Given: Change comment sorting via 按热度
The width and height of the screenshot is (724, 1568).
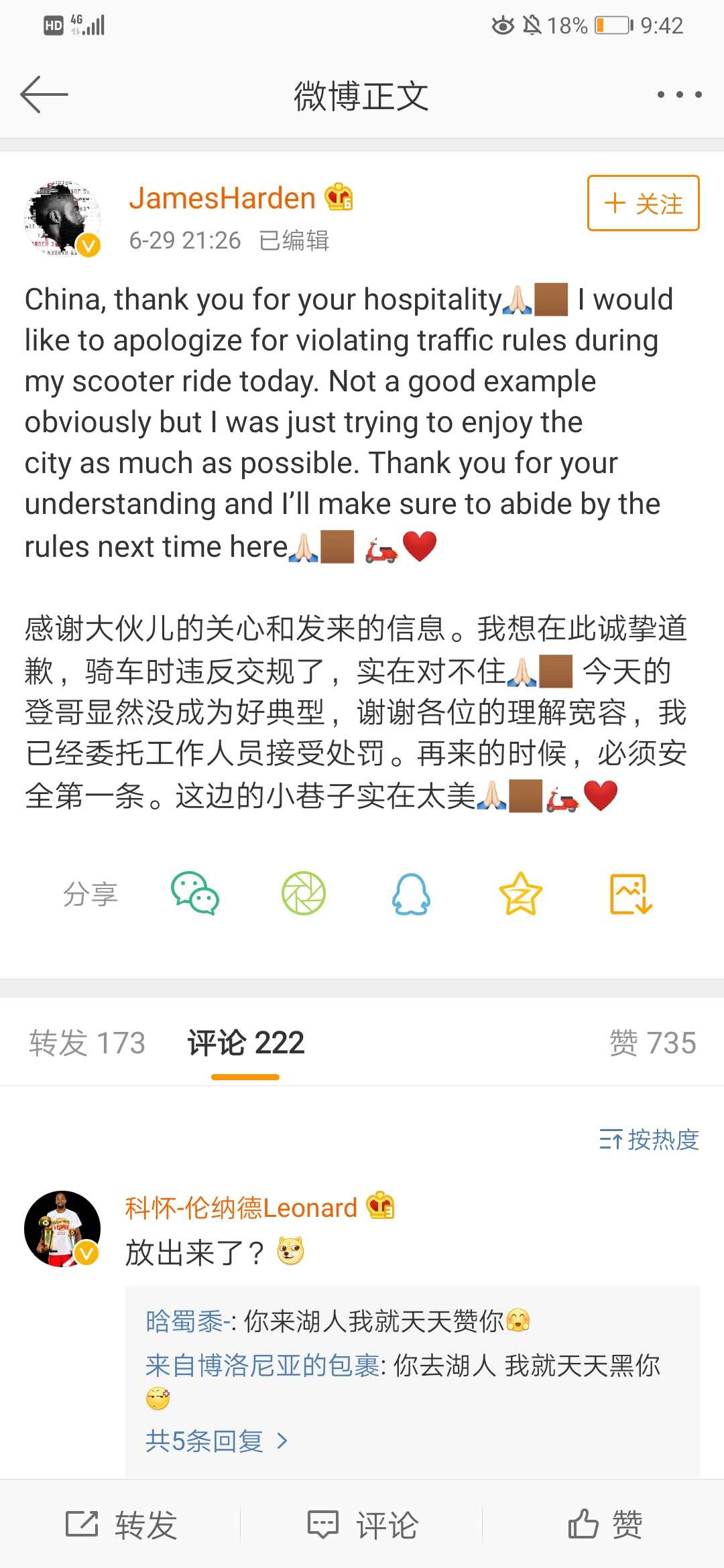Looking at the screenshot, I should tap(649, 1139).
